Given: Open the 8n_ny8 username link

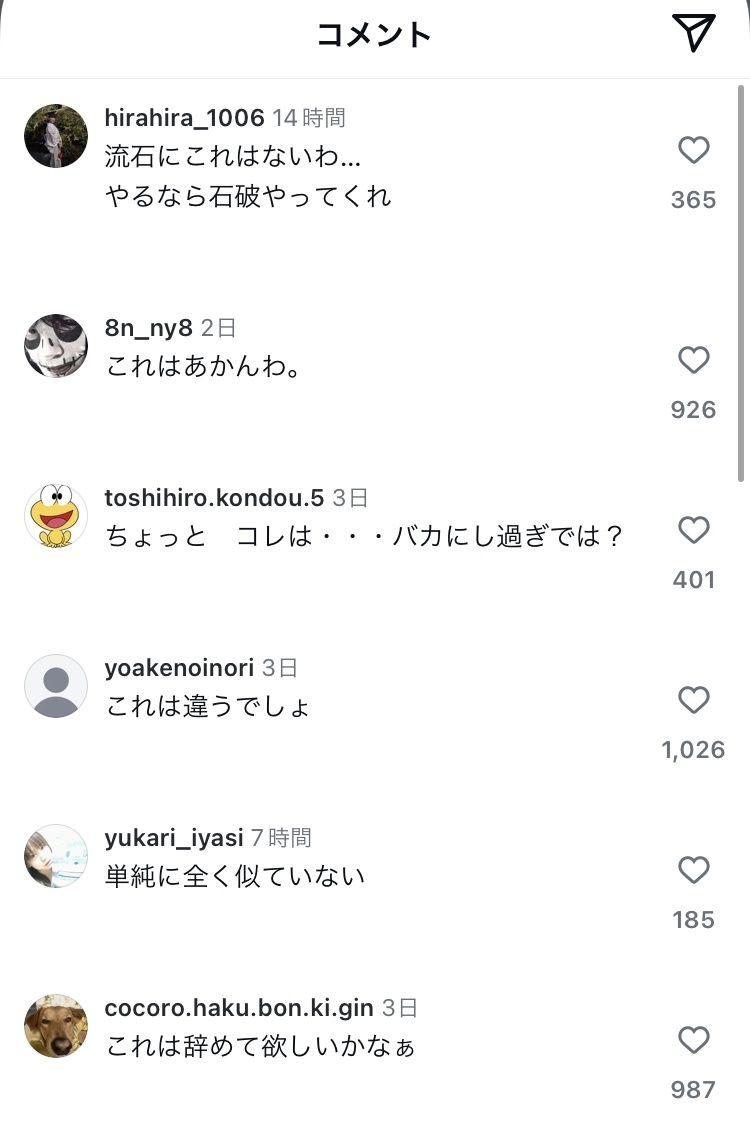Looking at the screenshot, I should click(x=148, y=328).
